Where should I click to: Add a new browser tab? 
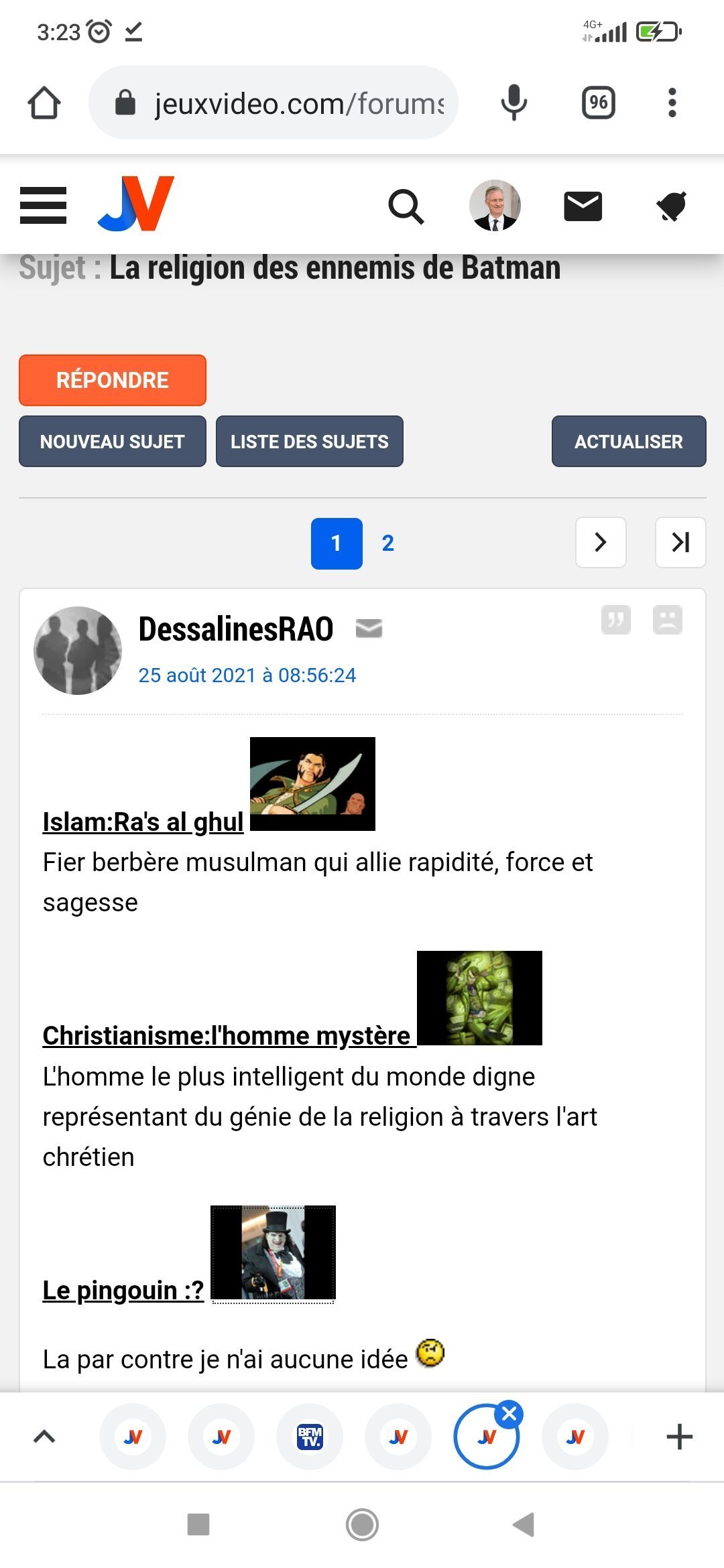(x=679, y=1437)
